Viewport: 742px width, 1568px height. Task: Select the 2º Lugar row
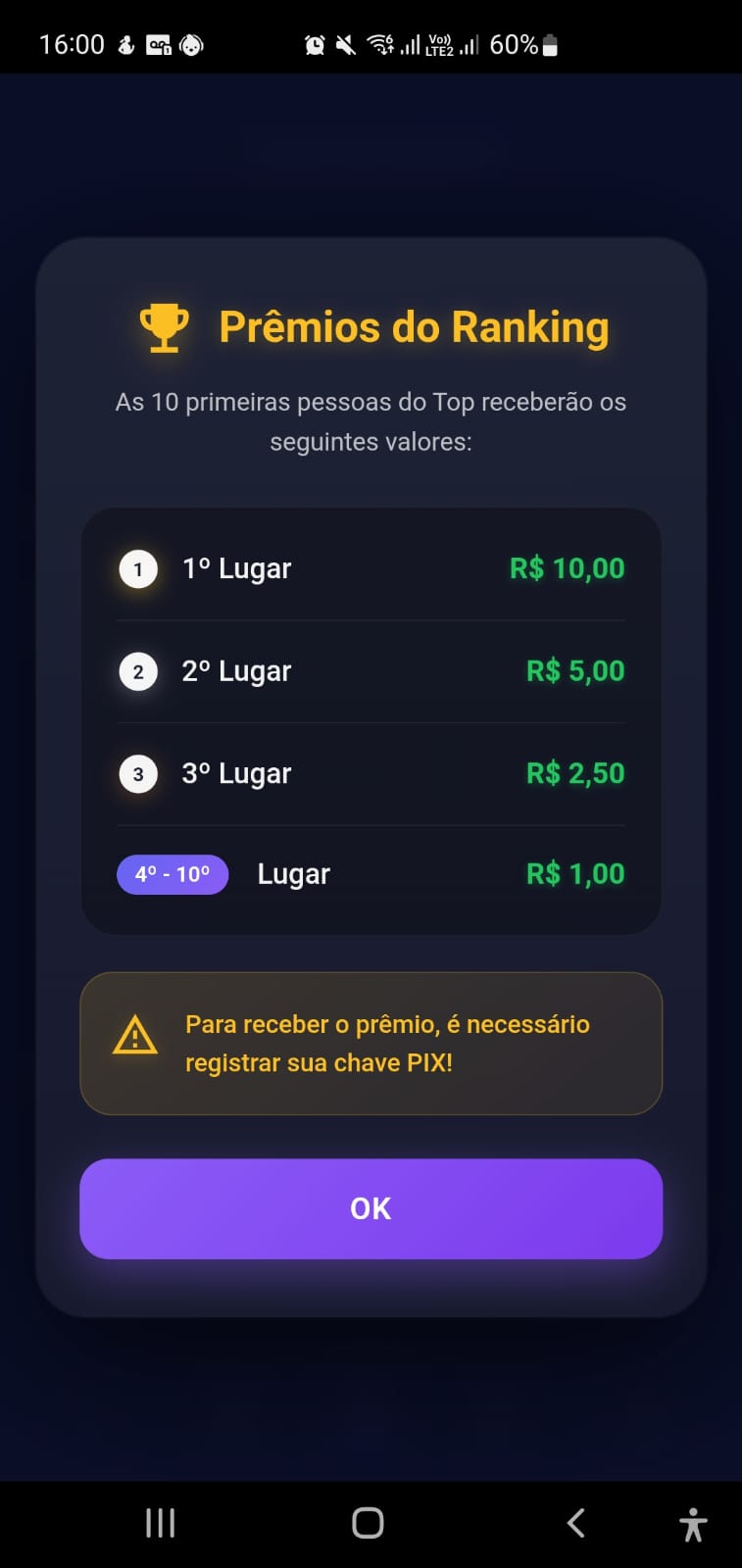[371, 670]
